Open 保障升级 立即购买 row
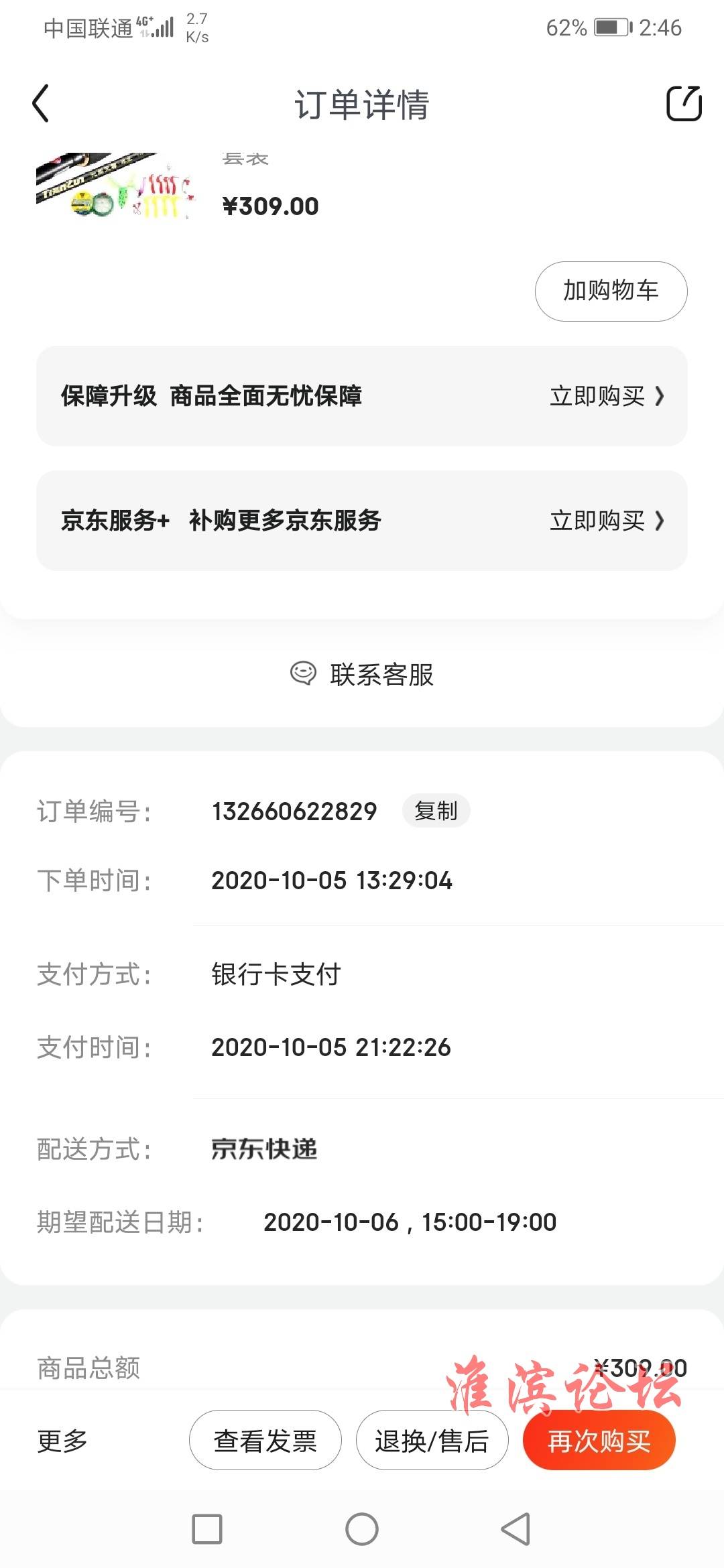The image size is (724, 1568). point(362,396)
